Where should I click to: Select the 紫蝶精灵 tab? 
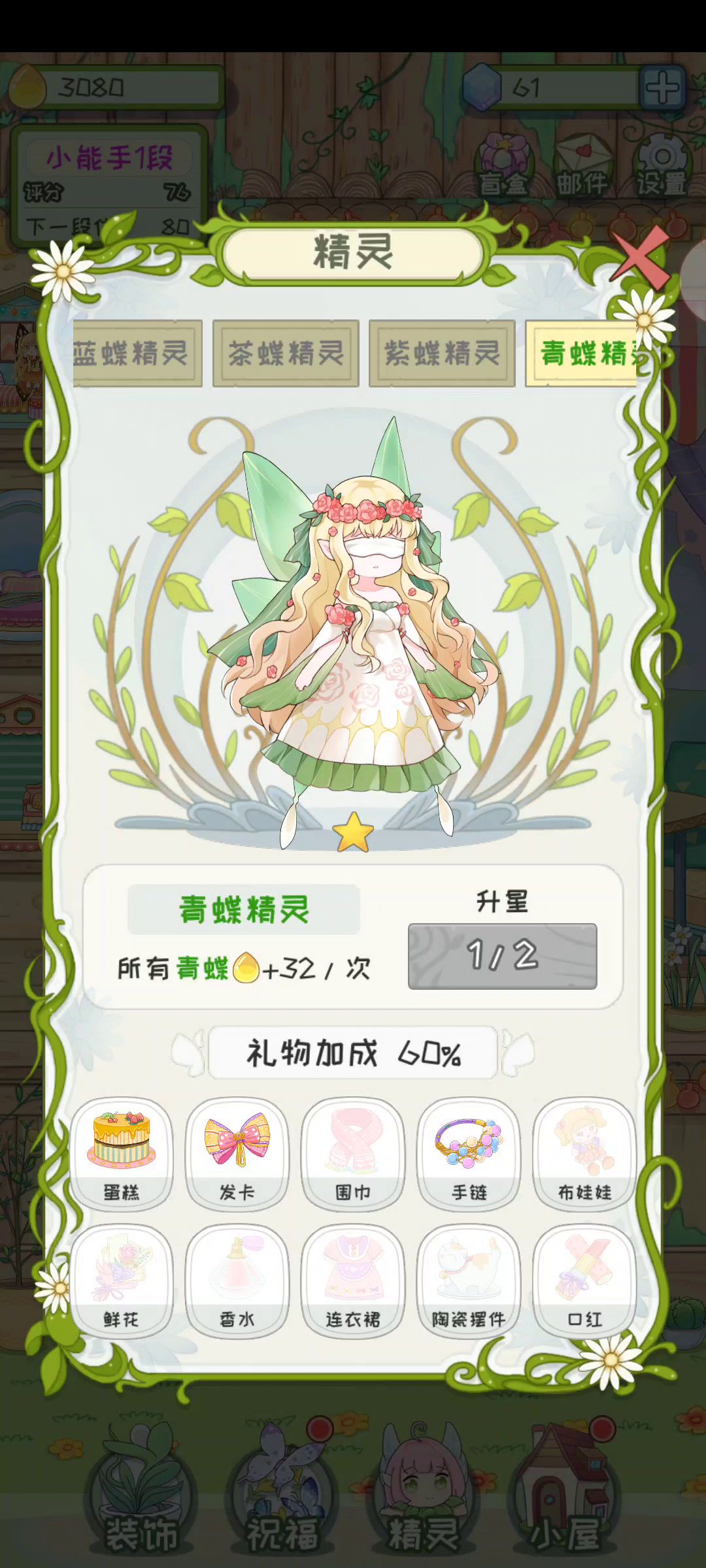pos(442,353)
